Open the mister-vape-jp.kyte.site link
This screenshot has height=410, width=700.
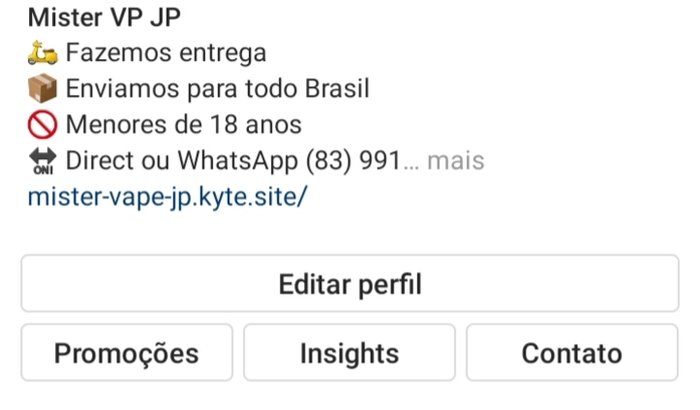pos(167,195)
